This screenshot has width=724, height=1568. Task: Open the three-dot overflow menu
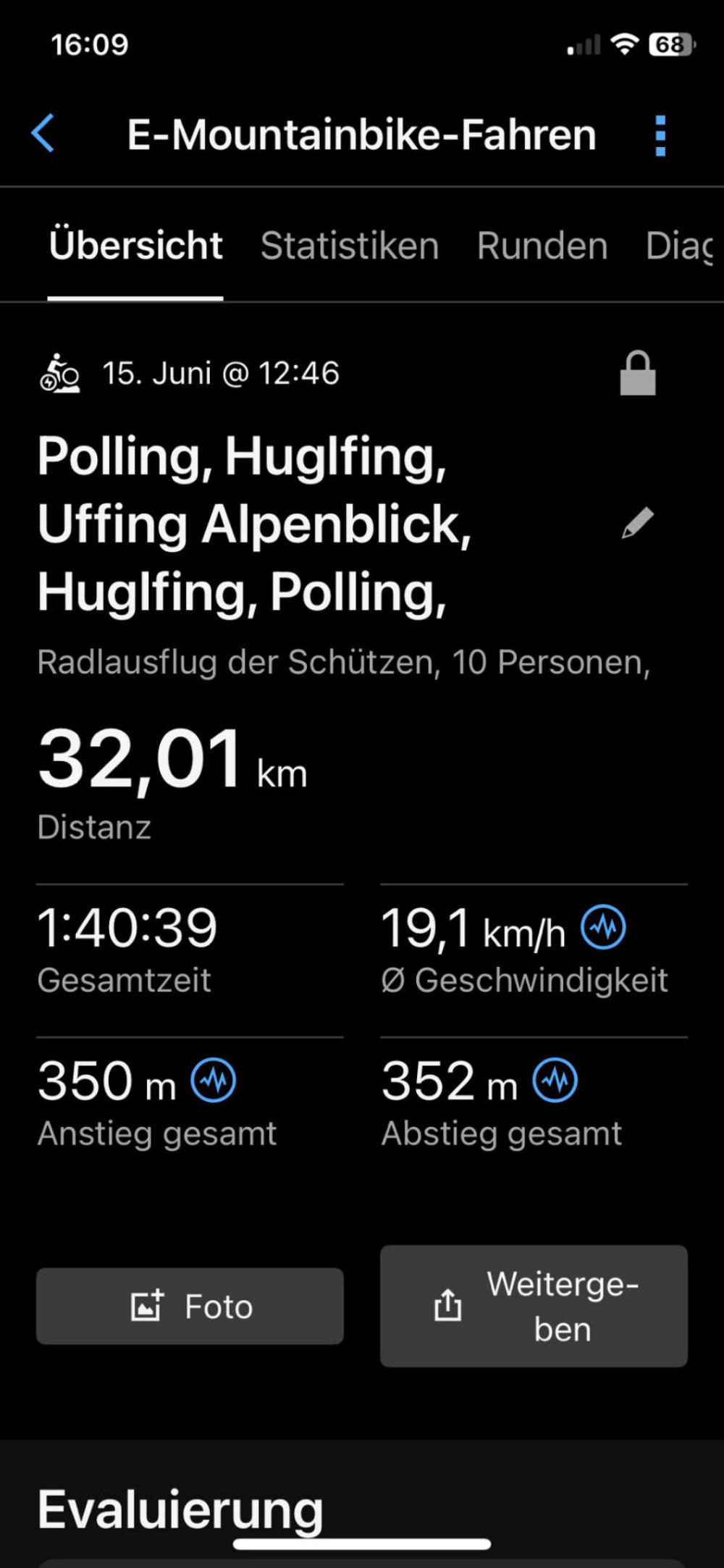(x=660, y=135)
